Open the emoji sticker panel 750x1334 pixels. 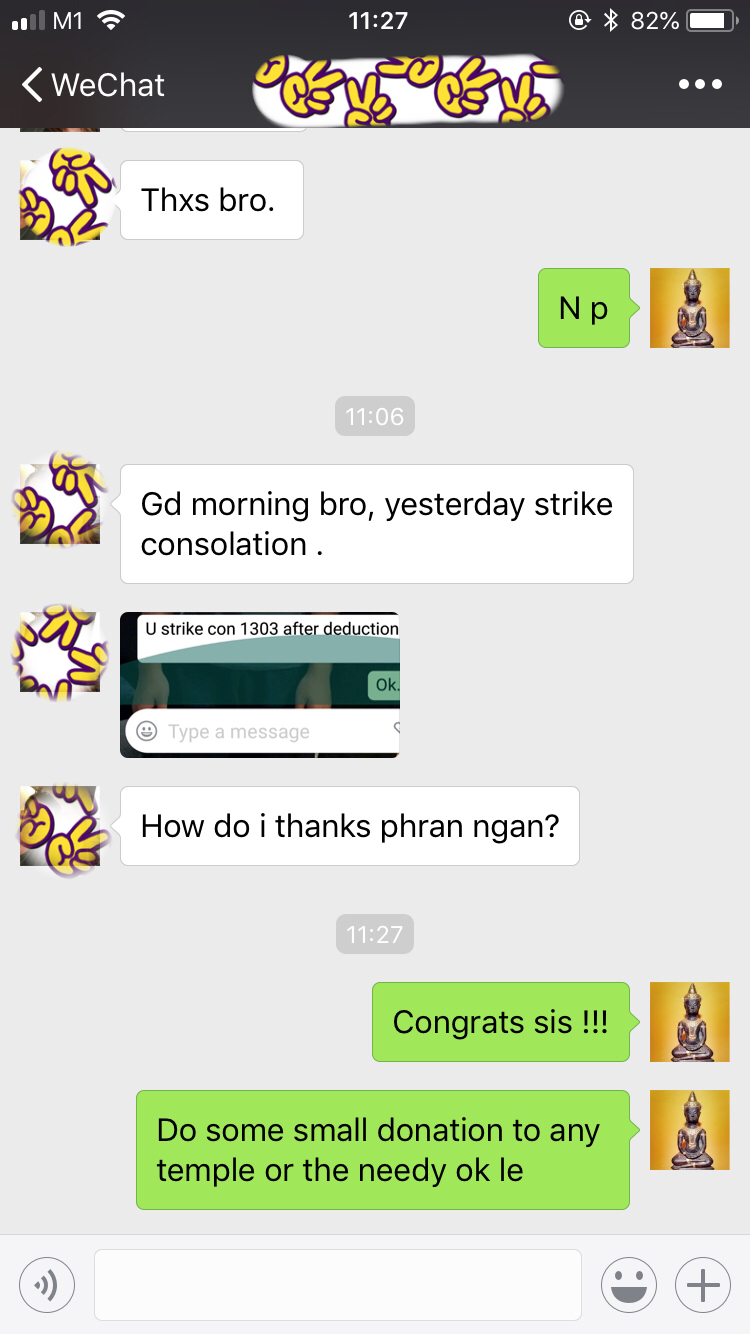629,1284
